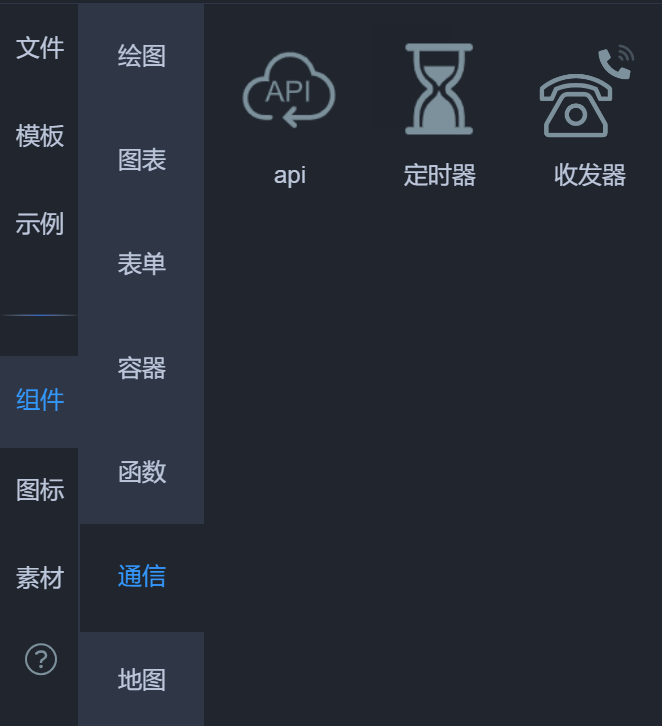This screenshot has width=662, height=726.
Task: Switch to the 函数 category
Action: click(141, 472)
